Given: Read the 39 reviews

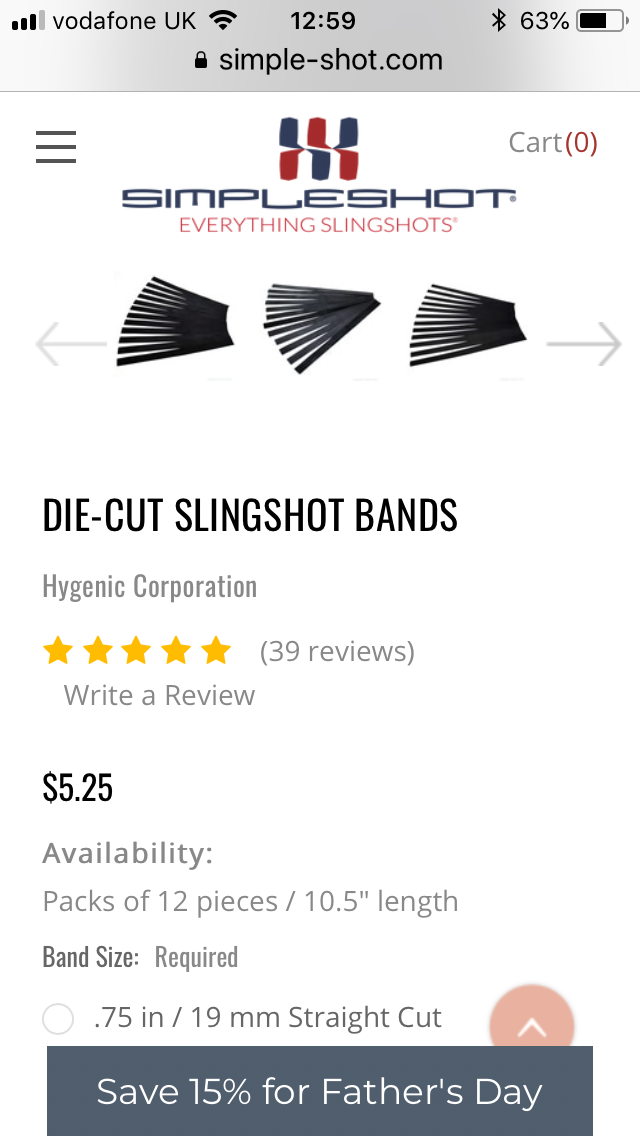Looking at the screenshot, I should tap(337, 651).
